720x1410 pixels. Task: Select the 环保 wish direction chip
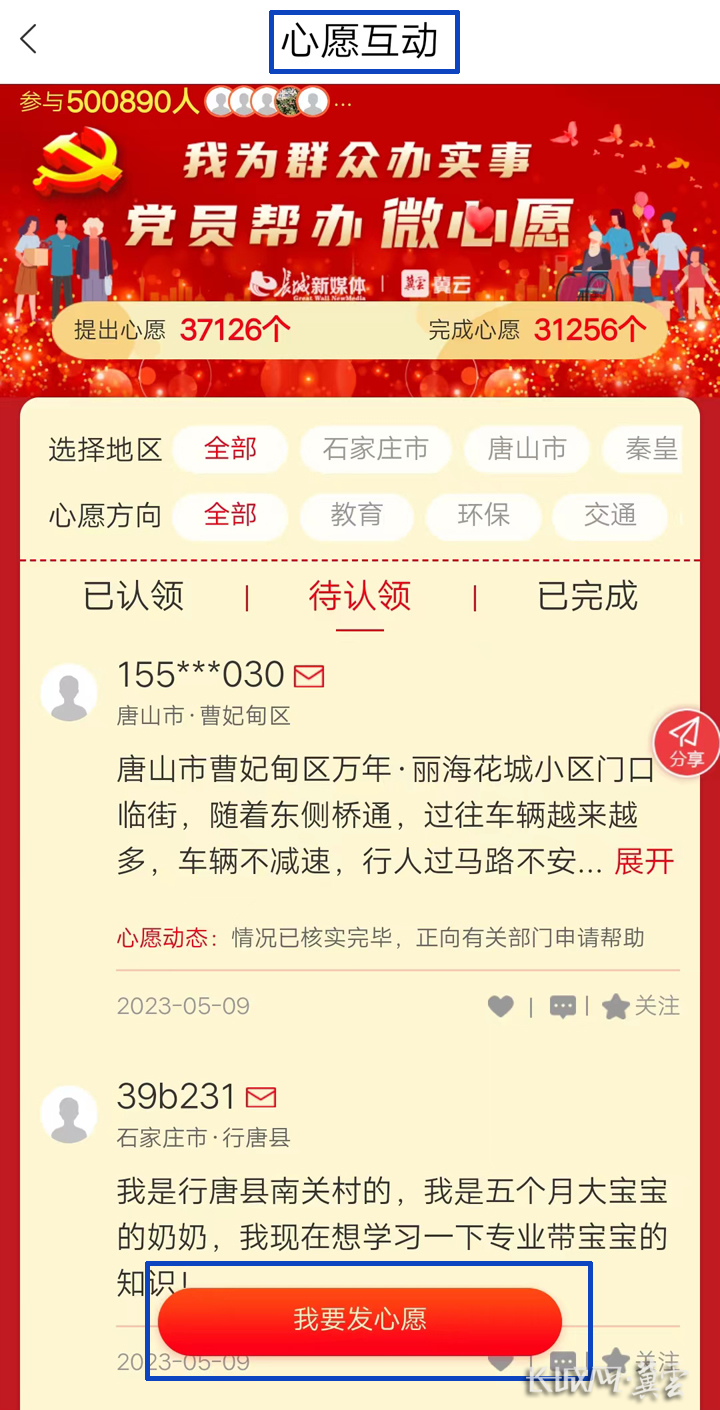483,515
